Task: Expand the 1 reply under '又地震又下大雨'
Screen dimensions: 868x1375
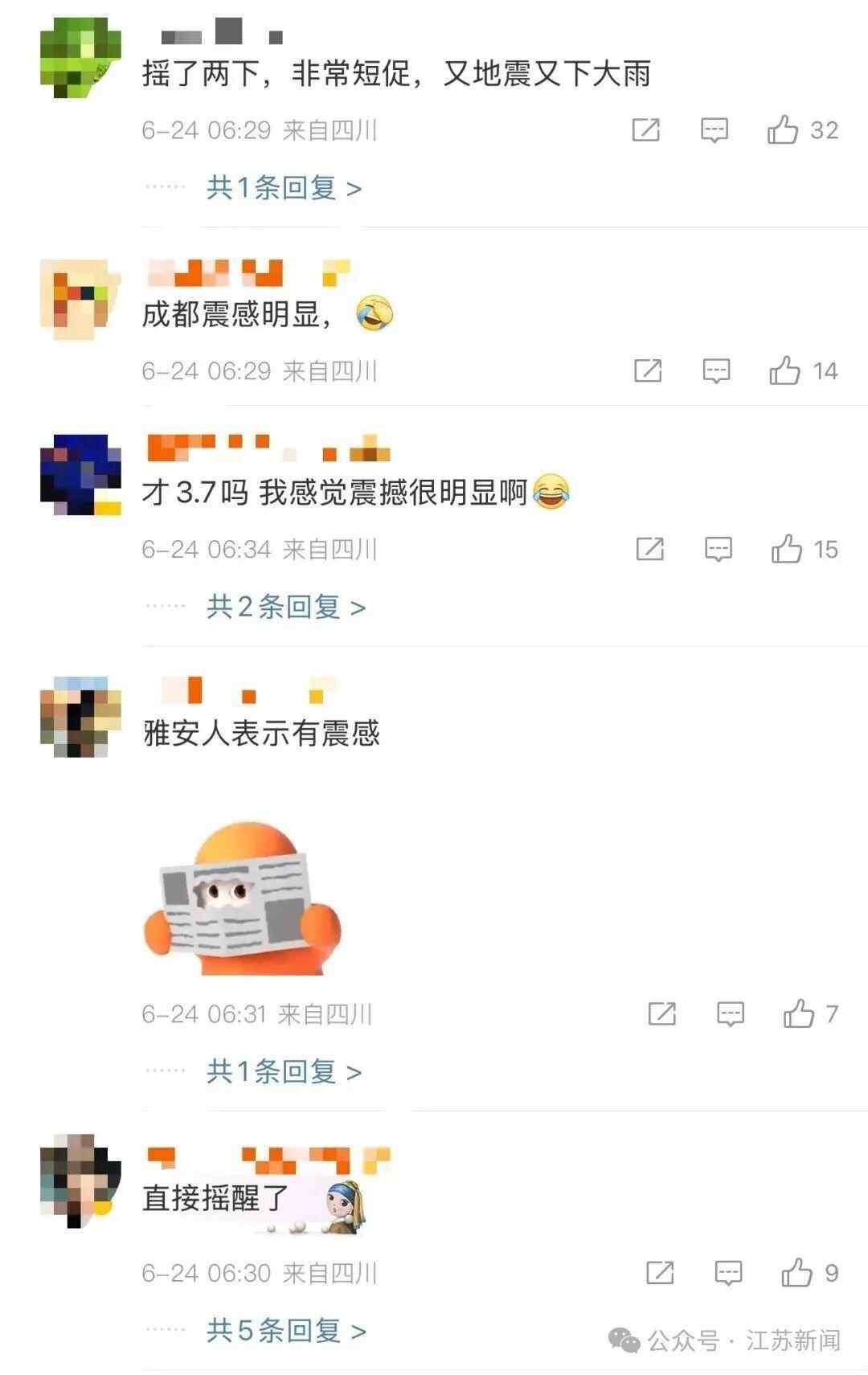Action: coord(284,188)
